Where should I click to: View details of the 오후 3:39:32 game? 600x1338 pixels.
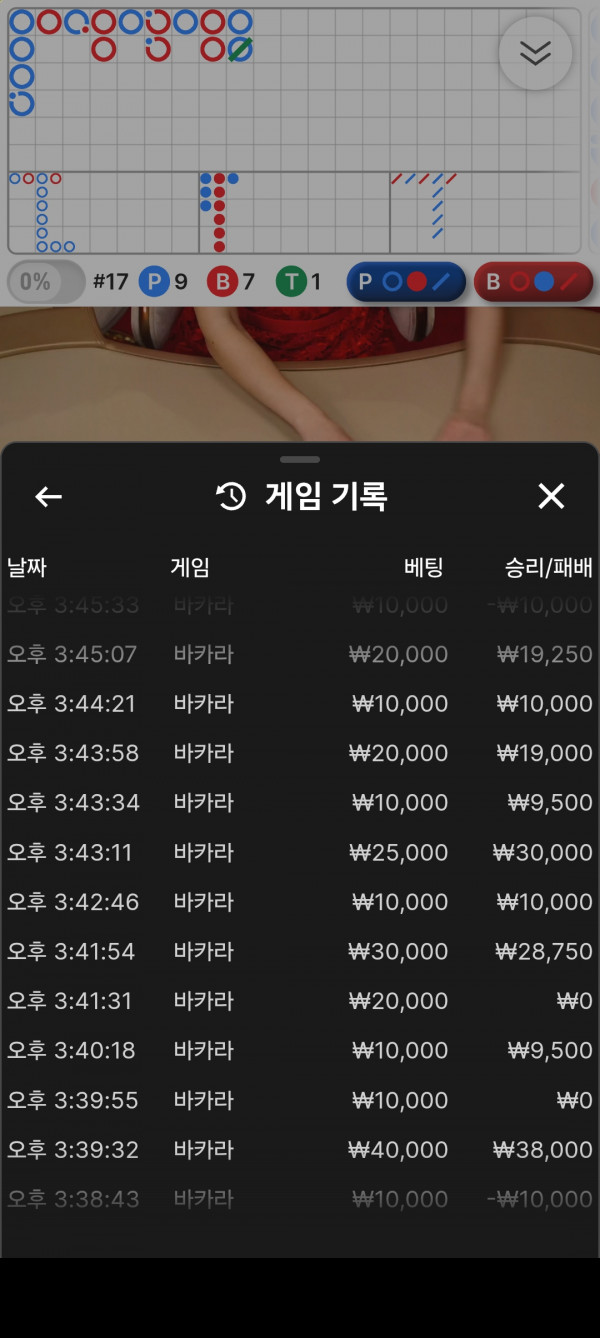pos(300,1150)
